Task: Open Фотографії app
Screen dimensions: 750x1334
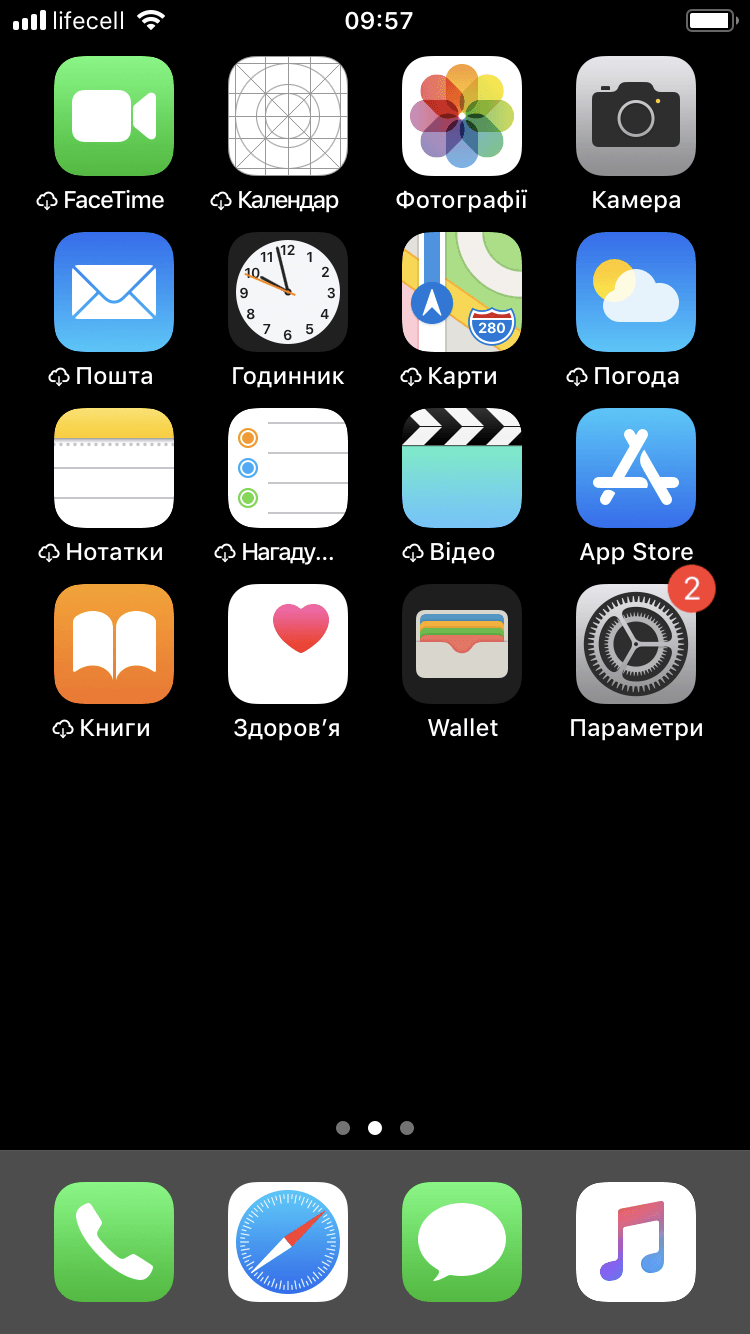Action: click(x=462, y=116)
